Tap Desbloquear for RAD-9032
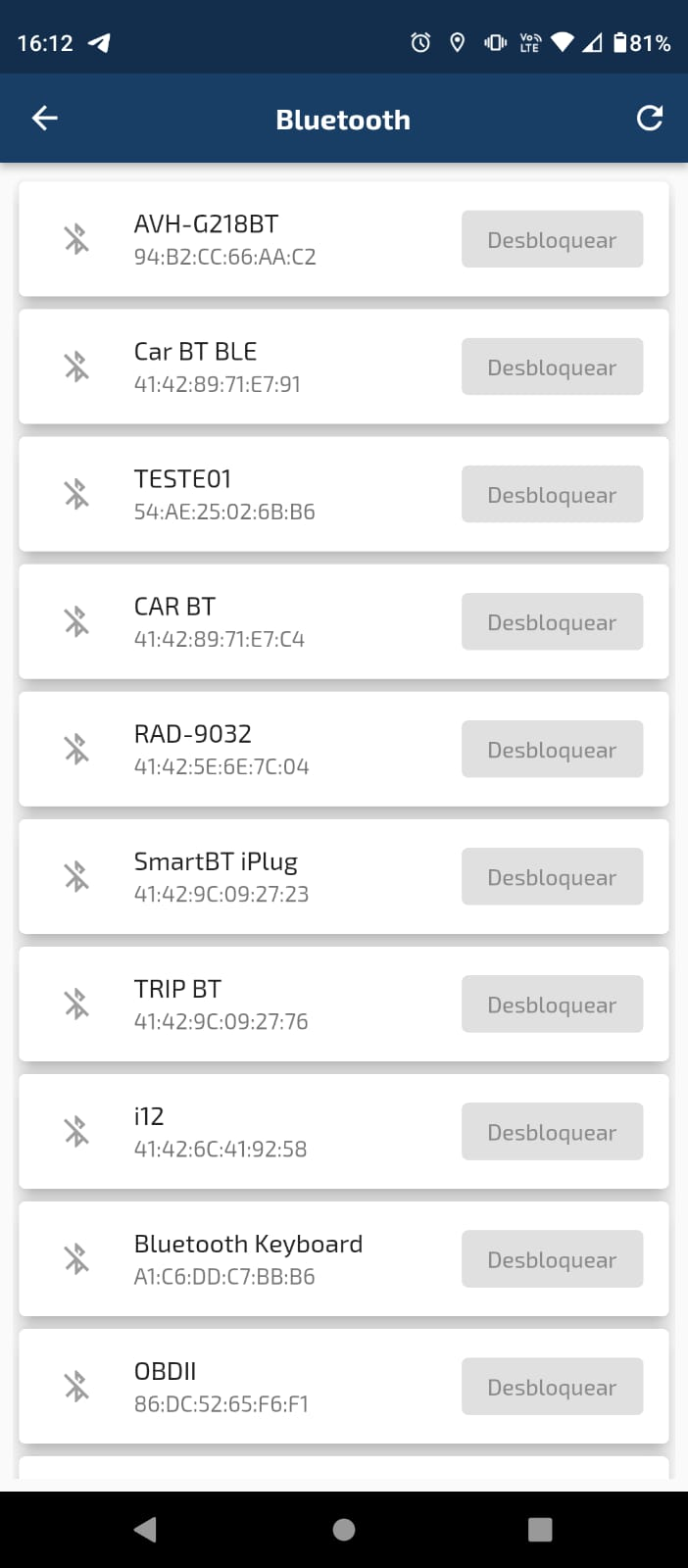The width and height of the screenshot is (688, 1568). [552, 749]
